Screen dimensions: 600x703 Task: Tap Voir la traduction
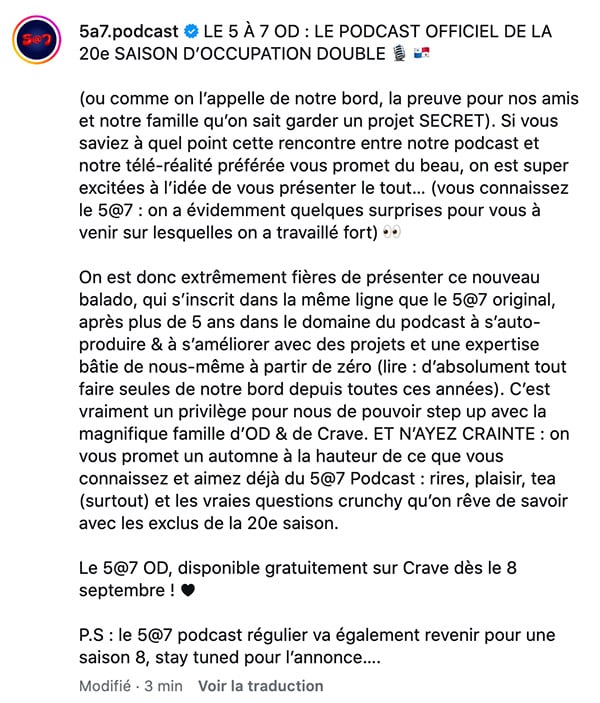[x=261, y=686]
